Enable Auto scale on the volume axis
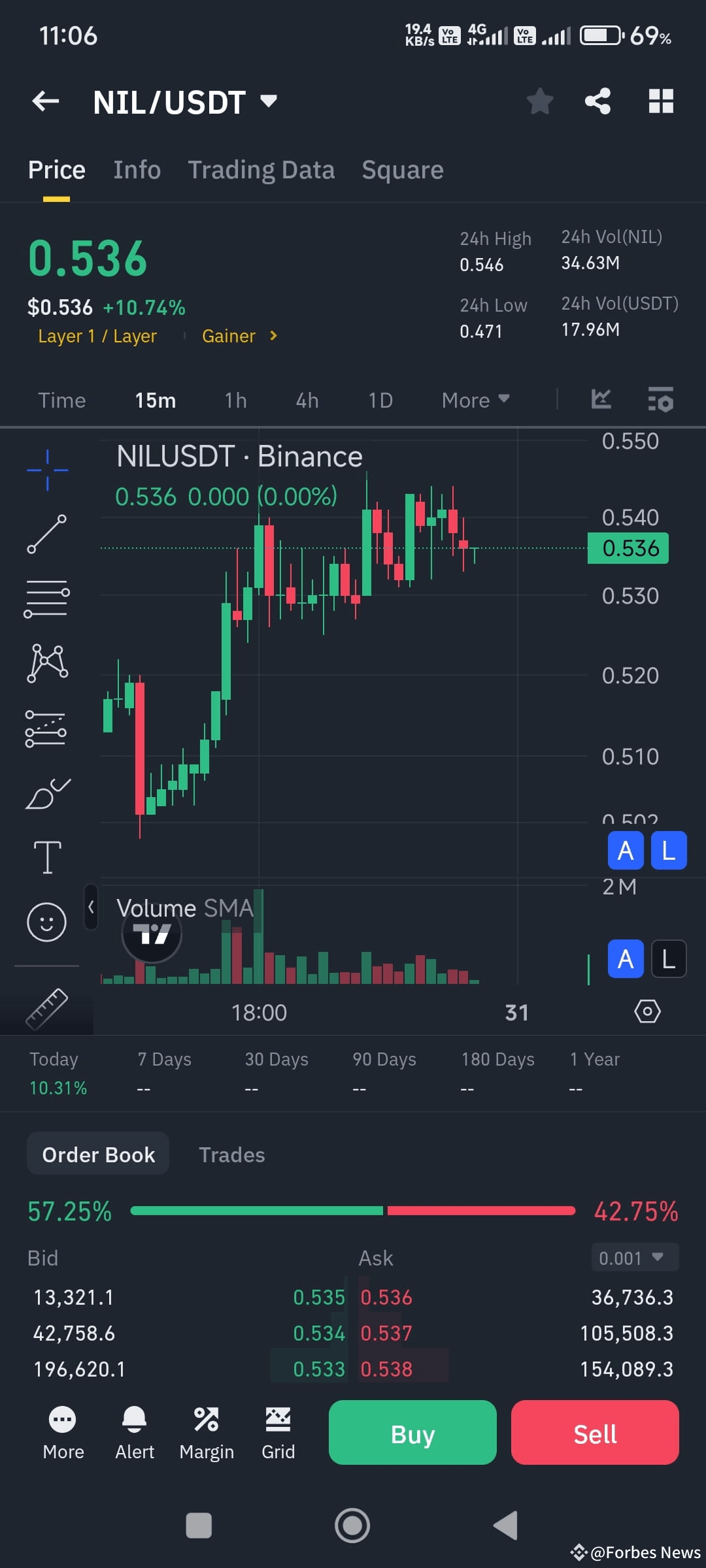 624,959
